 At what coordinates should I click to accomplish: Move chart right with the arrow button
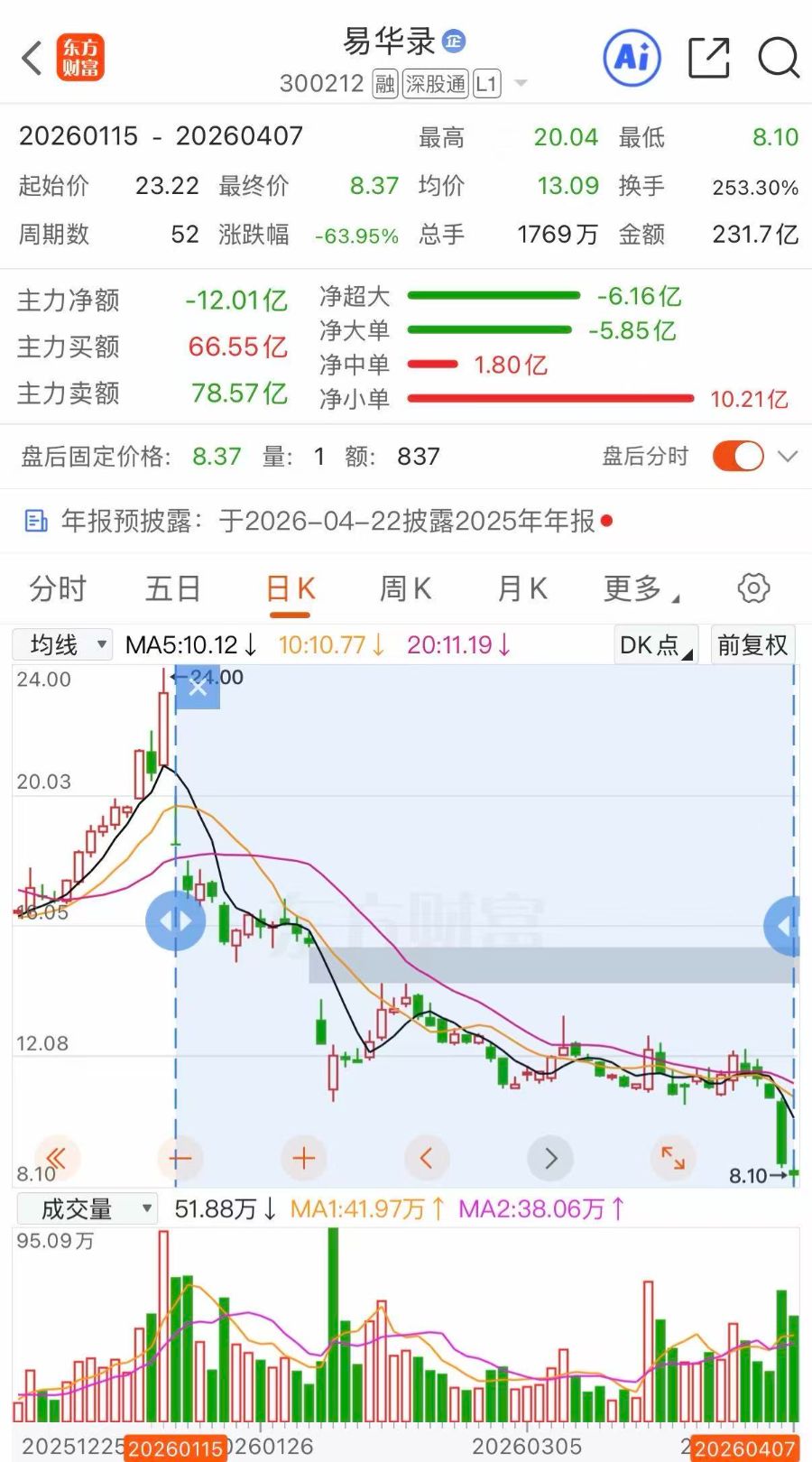[x=551, y=1158]
